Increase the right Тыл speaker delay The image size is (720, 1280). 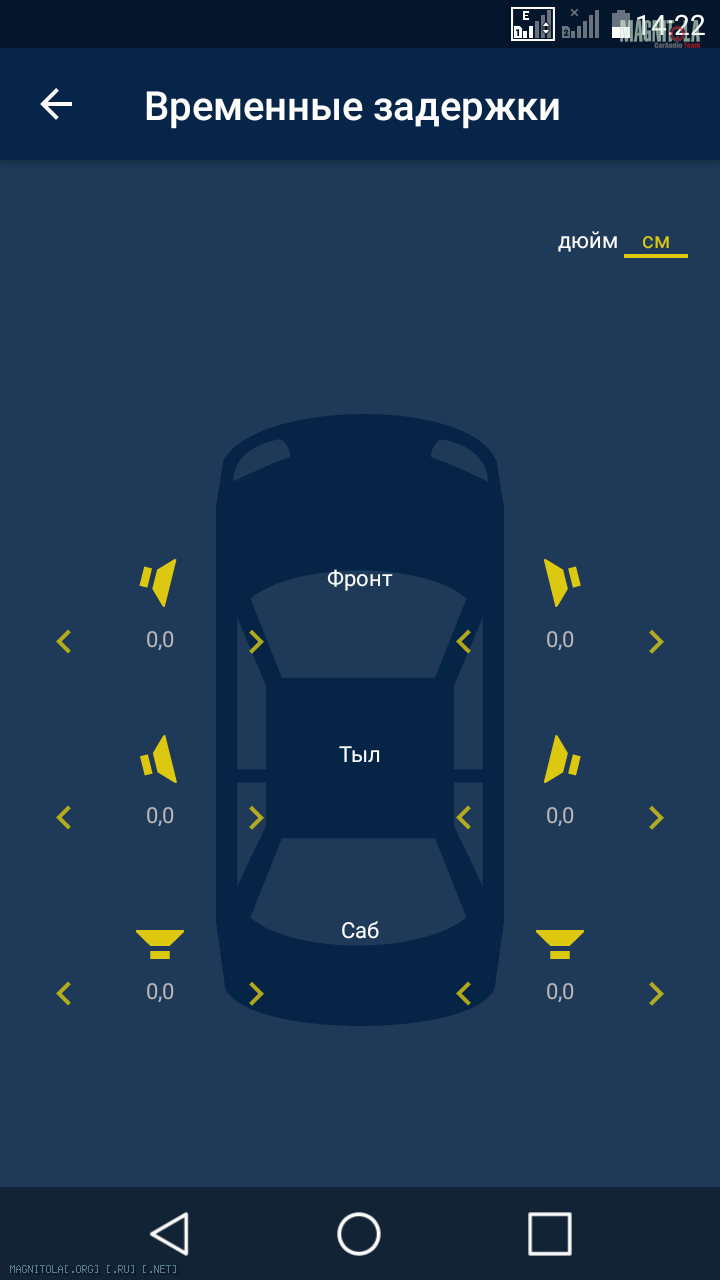click(x=656, y=817)
